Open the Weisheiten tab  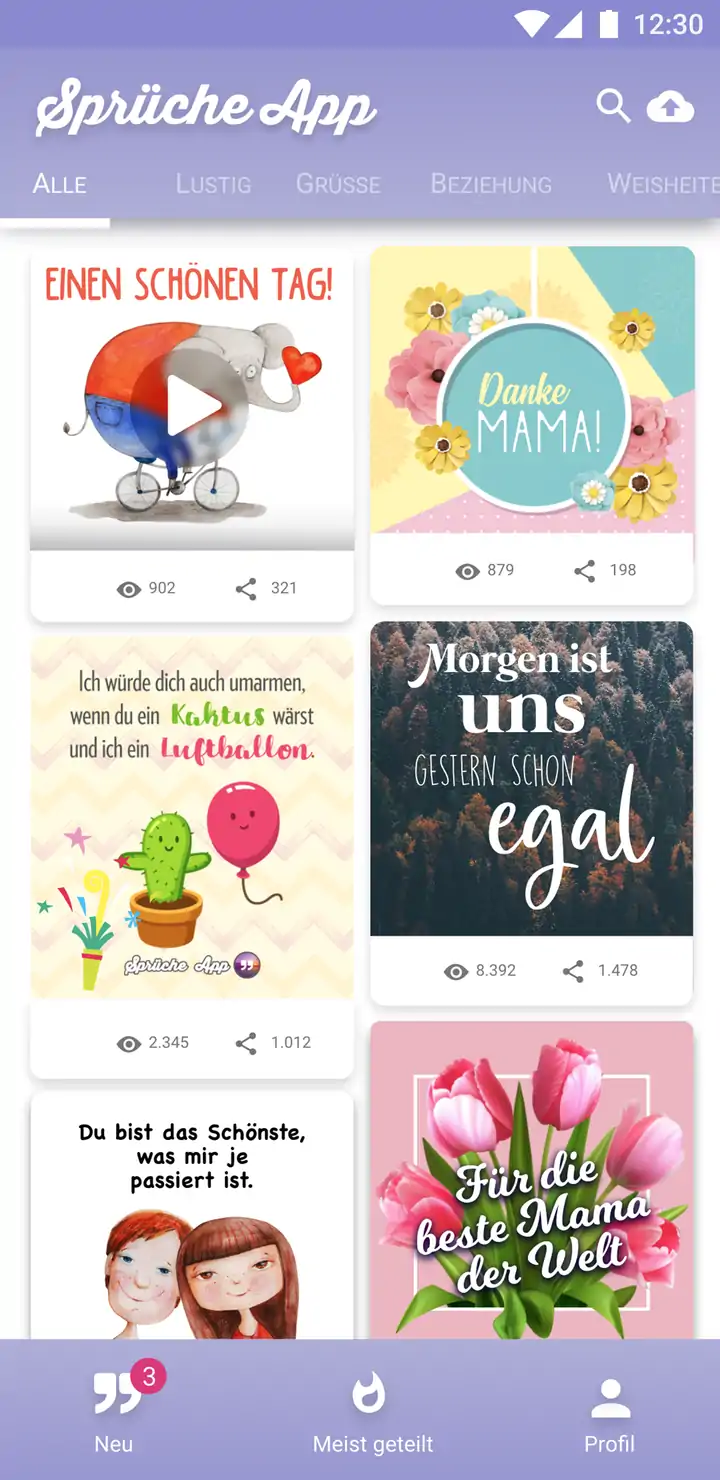coord(662,184)
